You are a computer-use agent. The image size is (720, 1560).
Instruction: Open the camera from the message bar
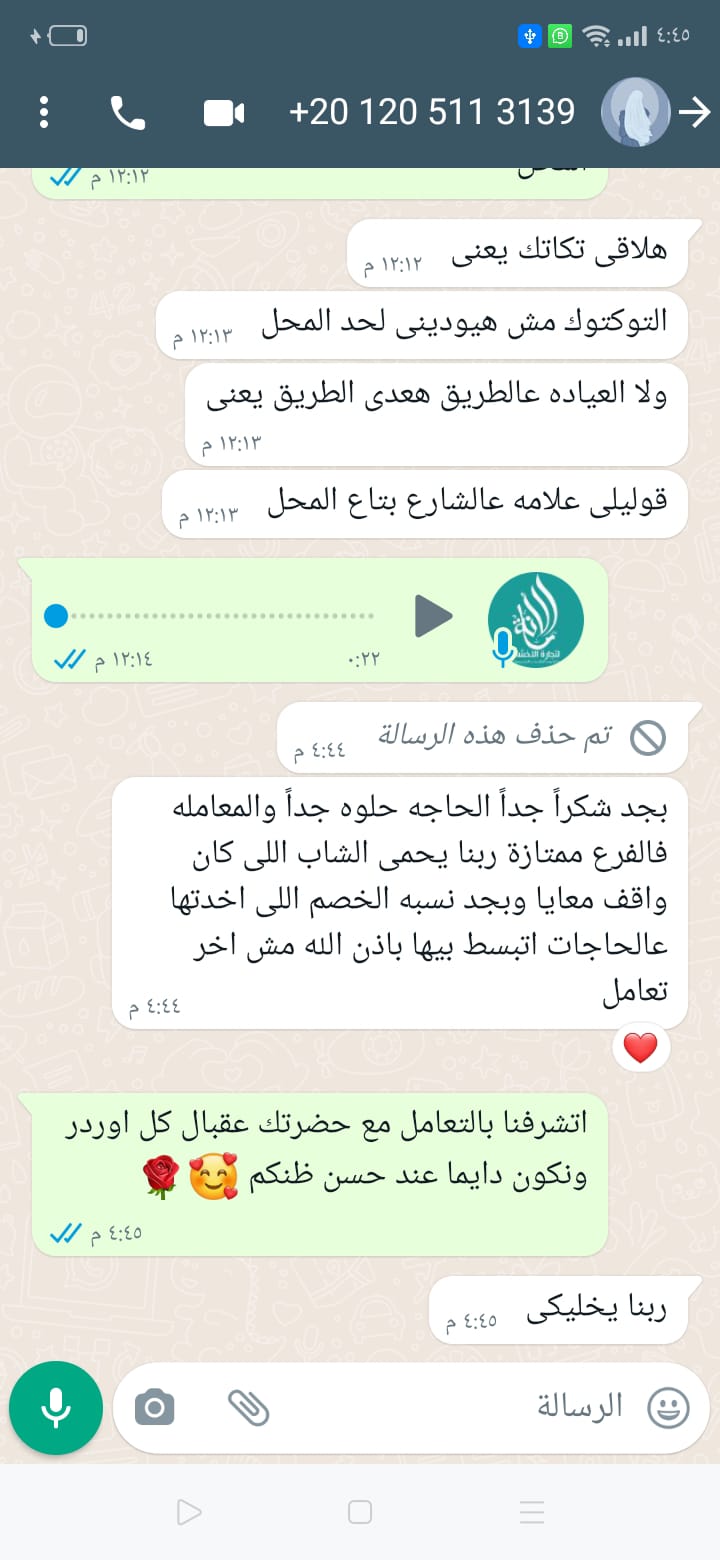point(154,1408)
